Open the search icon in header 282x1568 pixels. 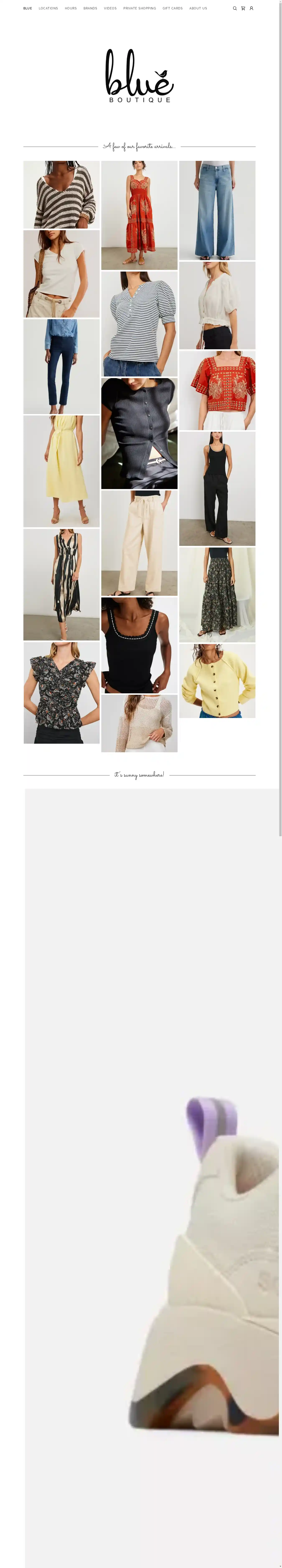pos(235,9)
